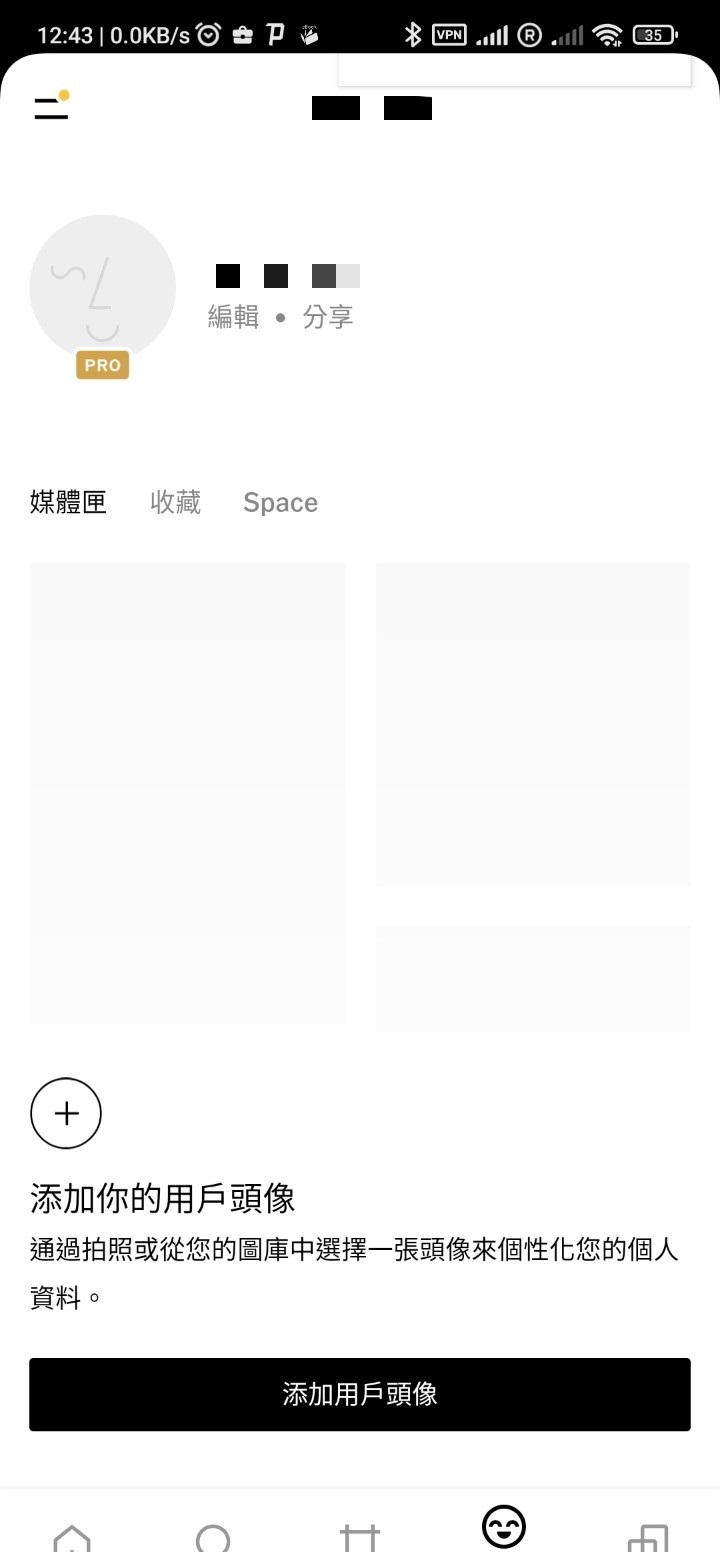Tap the clock showing 12:43
Screen dimensions: 720x1552
click(x=64, y=33)
